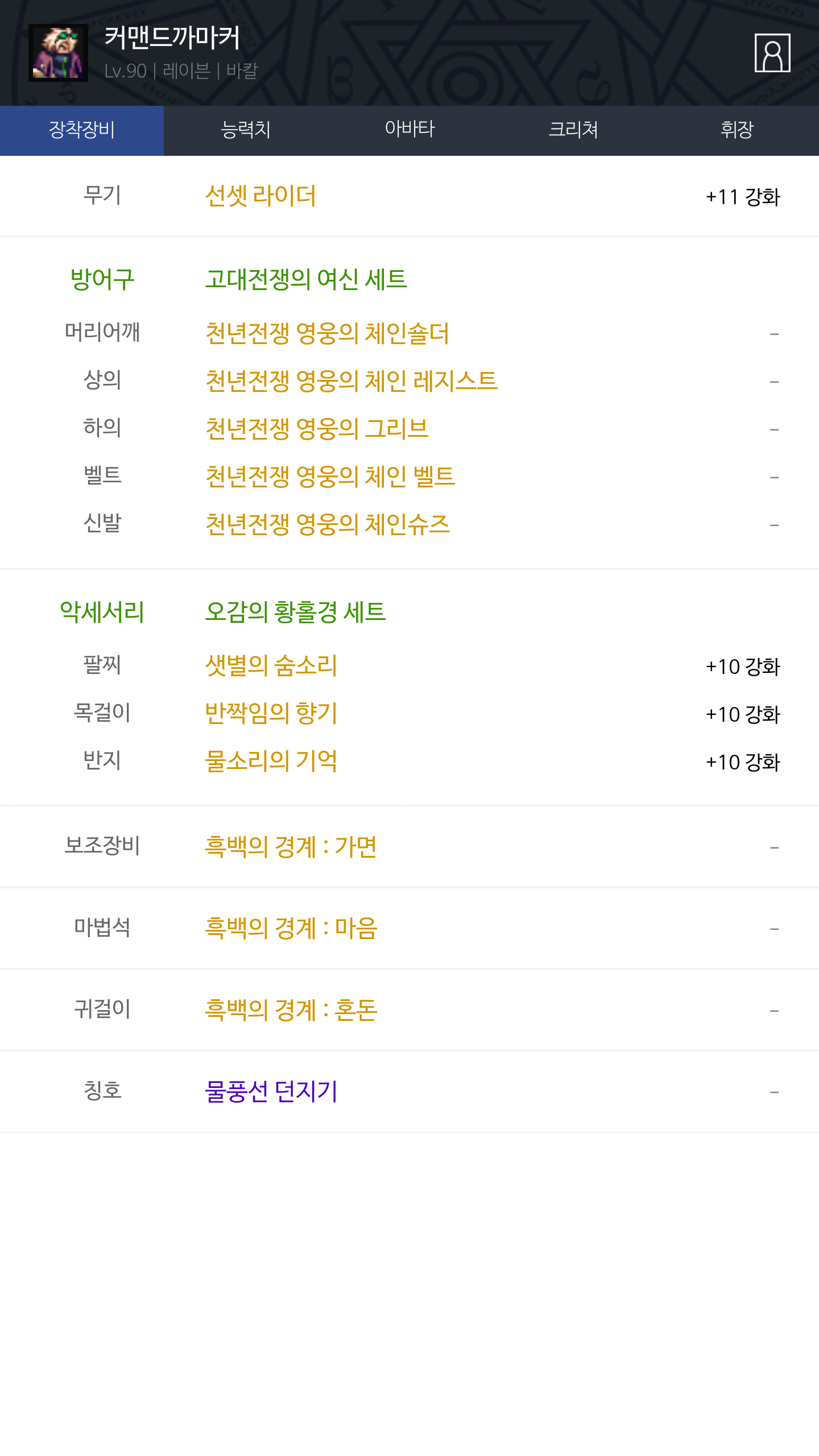This screenshot has width=819, height=1456.
Task: Open set info 오감의 황홀경 세트
Action: (295, 612)
